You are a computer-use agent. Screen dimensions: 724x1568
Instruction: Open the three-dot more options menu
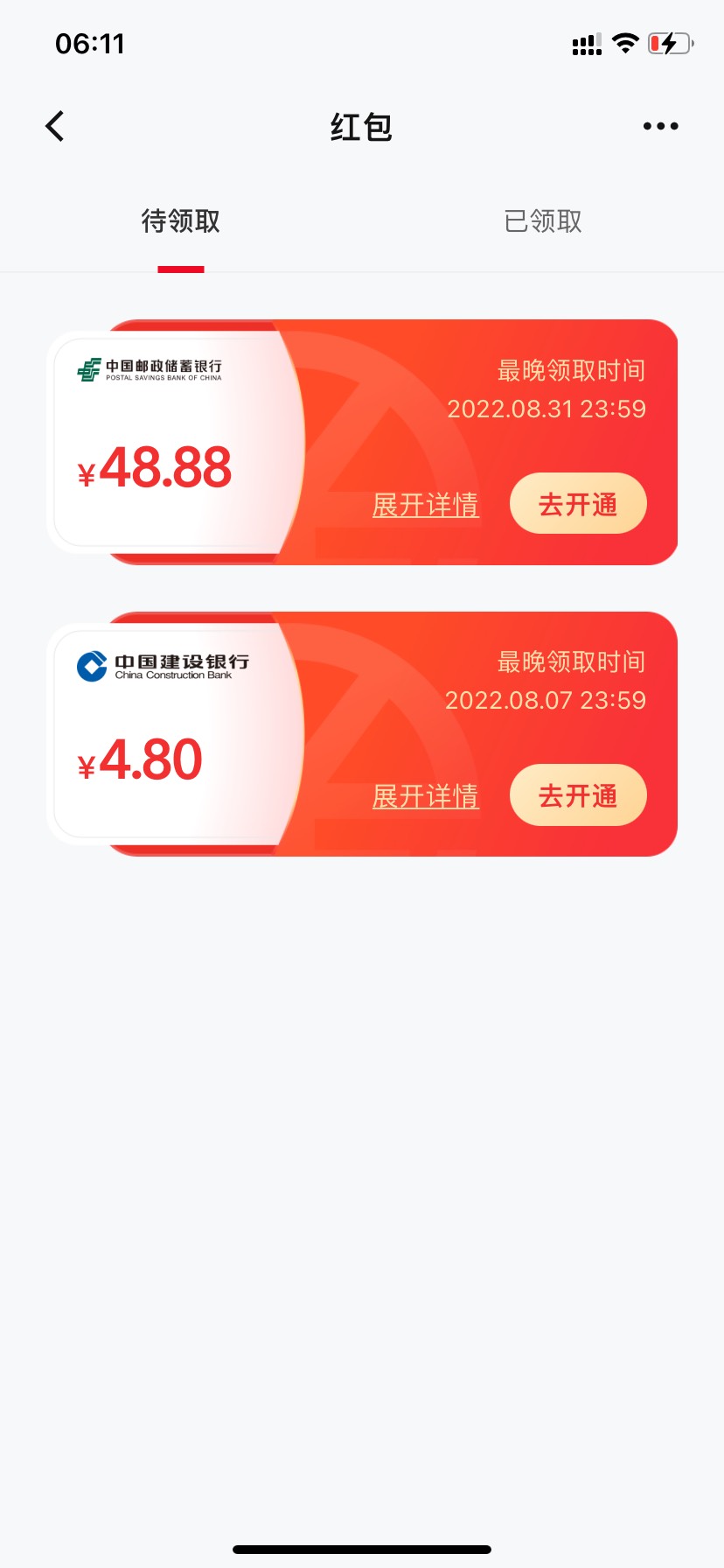660,127
